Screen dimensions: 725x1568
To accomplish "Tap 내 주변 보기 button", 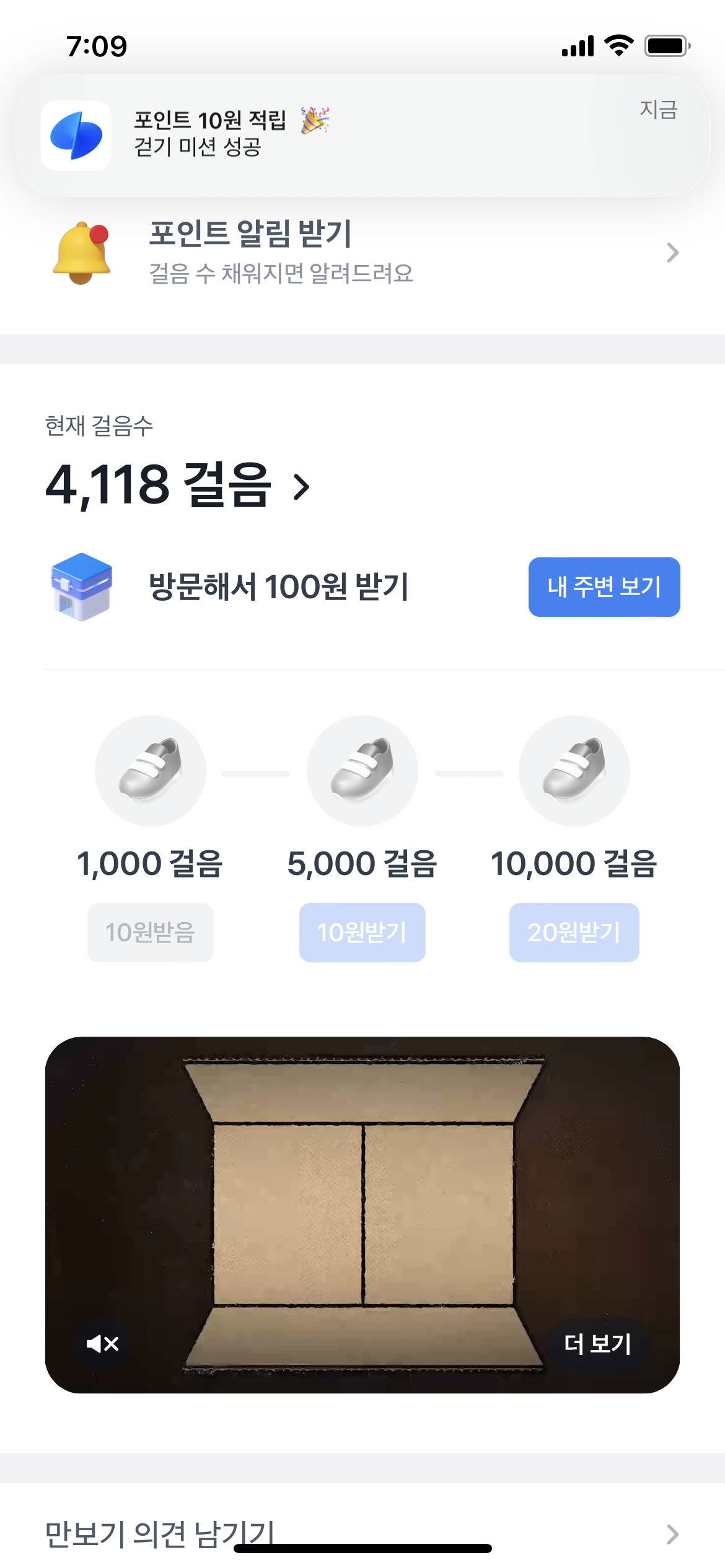I will point(604,586).
